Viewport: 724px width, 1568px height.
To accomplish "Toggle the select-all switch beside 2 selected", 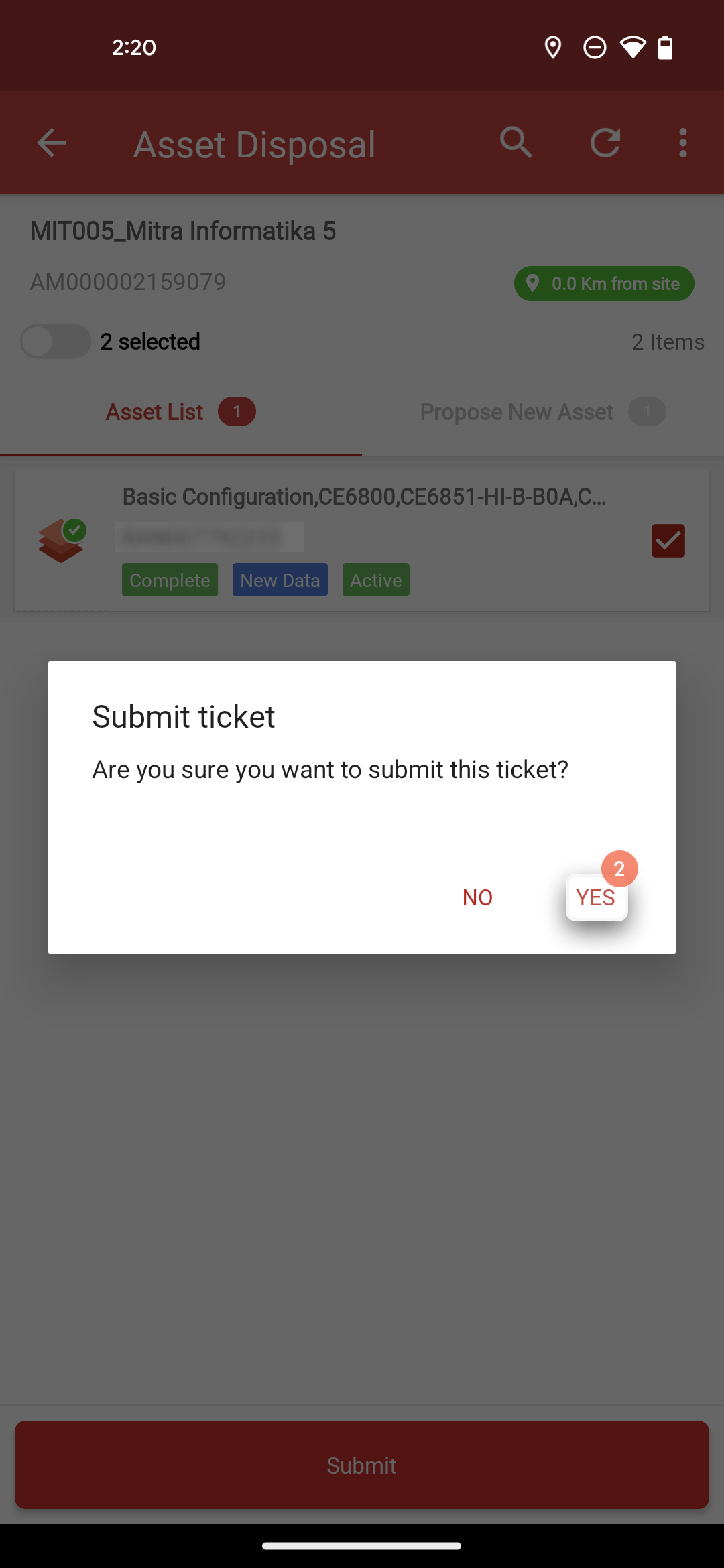I will 56,342.
